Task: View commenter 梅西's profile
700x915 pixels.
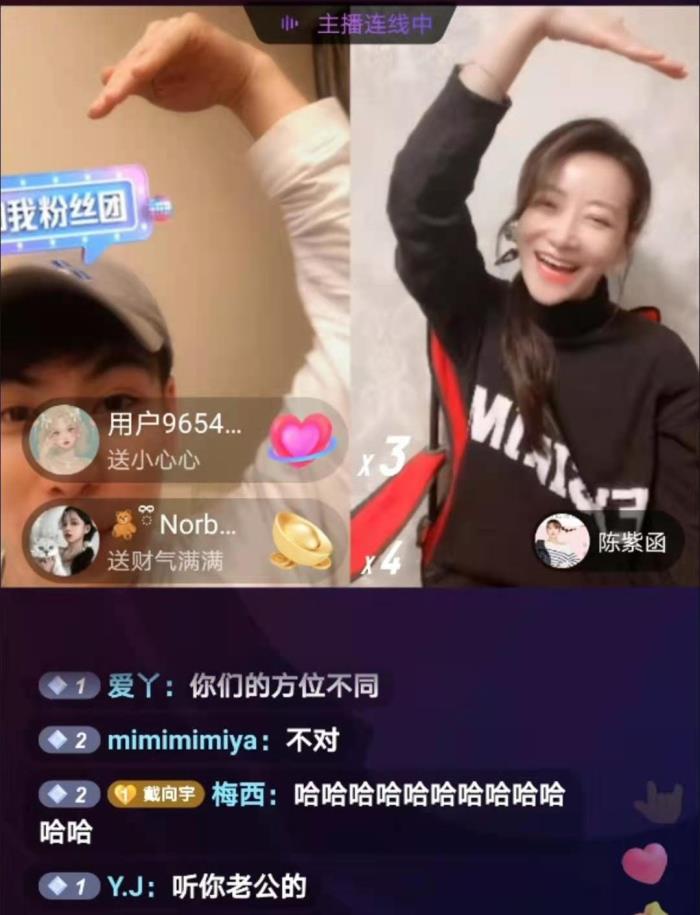Action: click(236, 795)
